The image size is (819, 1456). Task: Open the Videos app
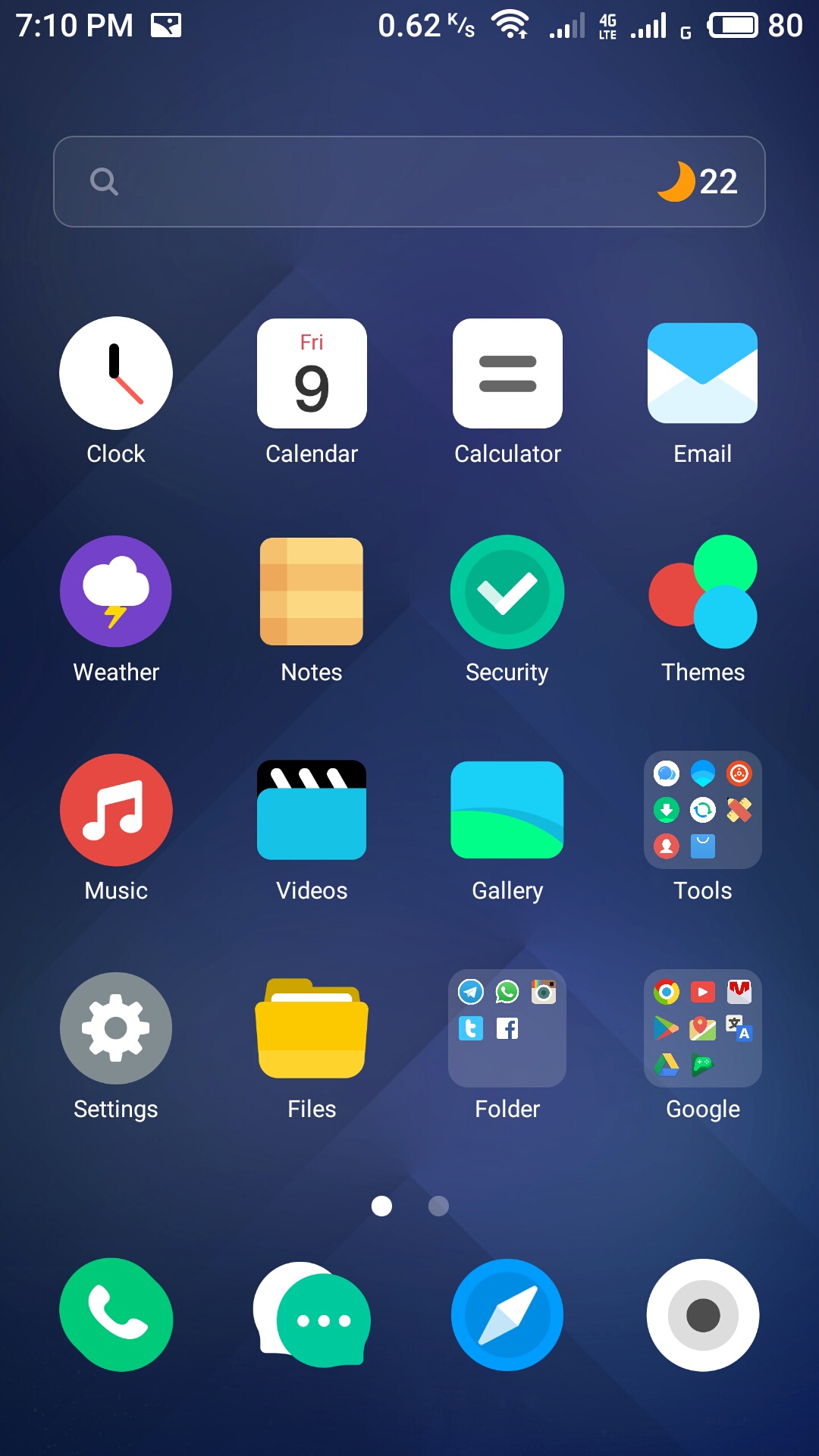tap(312, 810)
